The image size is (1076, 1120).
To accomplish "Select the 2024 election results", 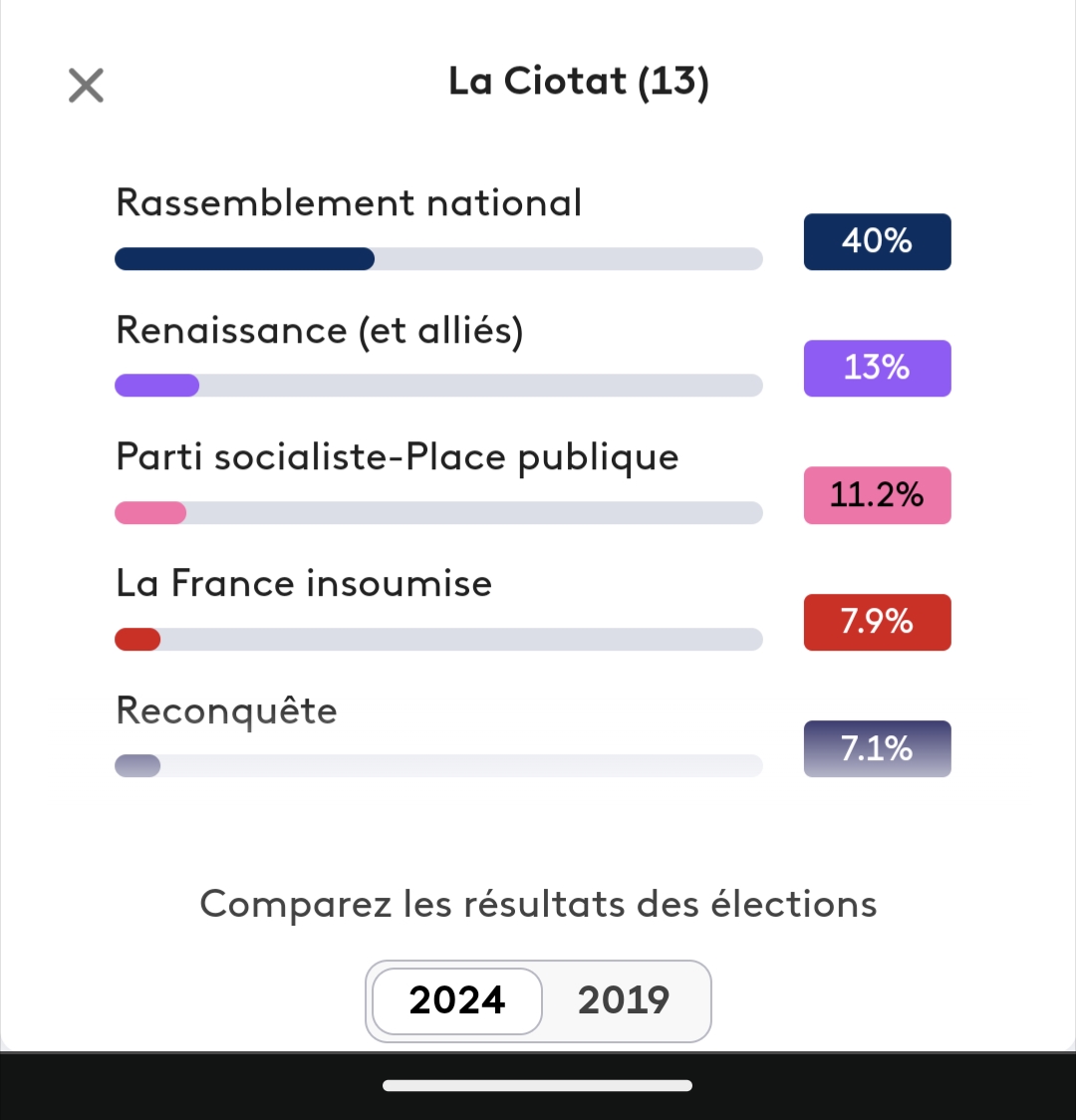I will coord(457,1000).
